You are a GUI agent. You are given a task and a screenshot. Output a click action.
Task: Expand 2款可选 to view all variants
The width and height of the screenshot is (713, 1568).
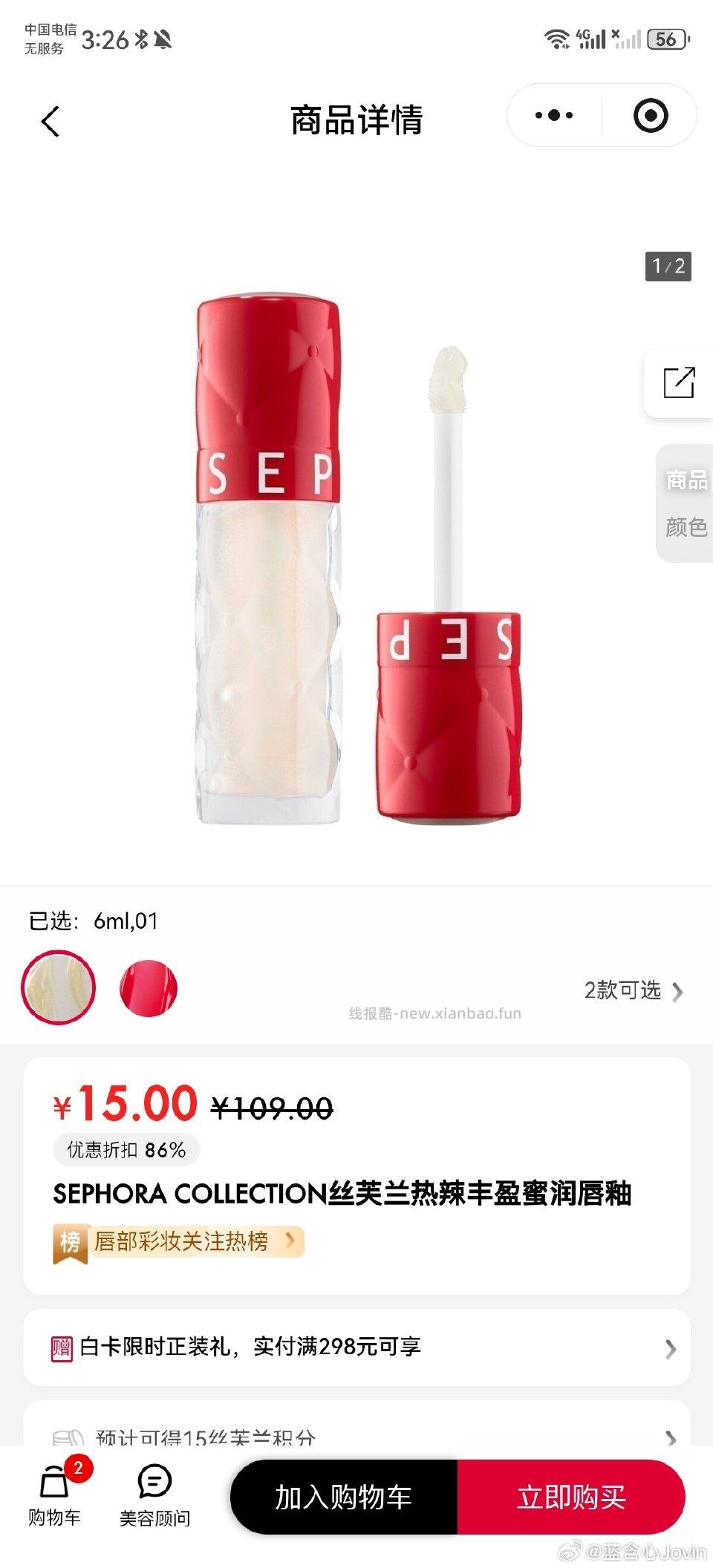pyautogui.click(x=631, y=990)
